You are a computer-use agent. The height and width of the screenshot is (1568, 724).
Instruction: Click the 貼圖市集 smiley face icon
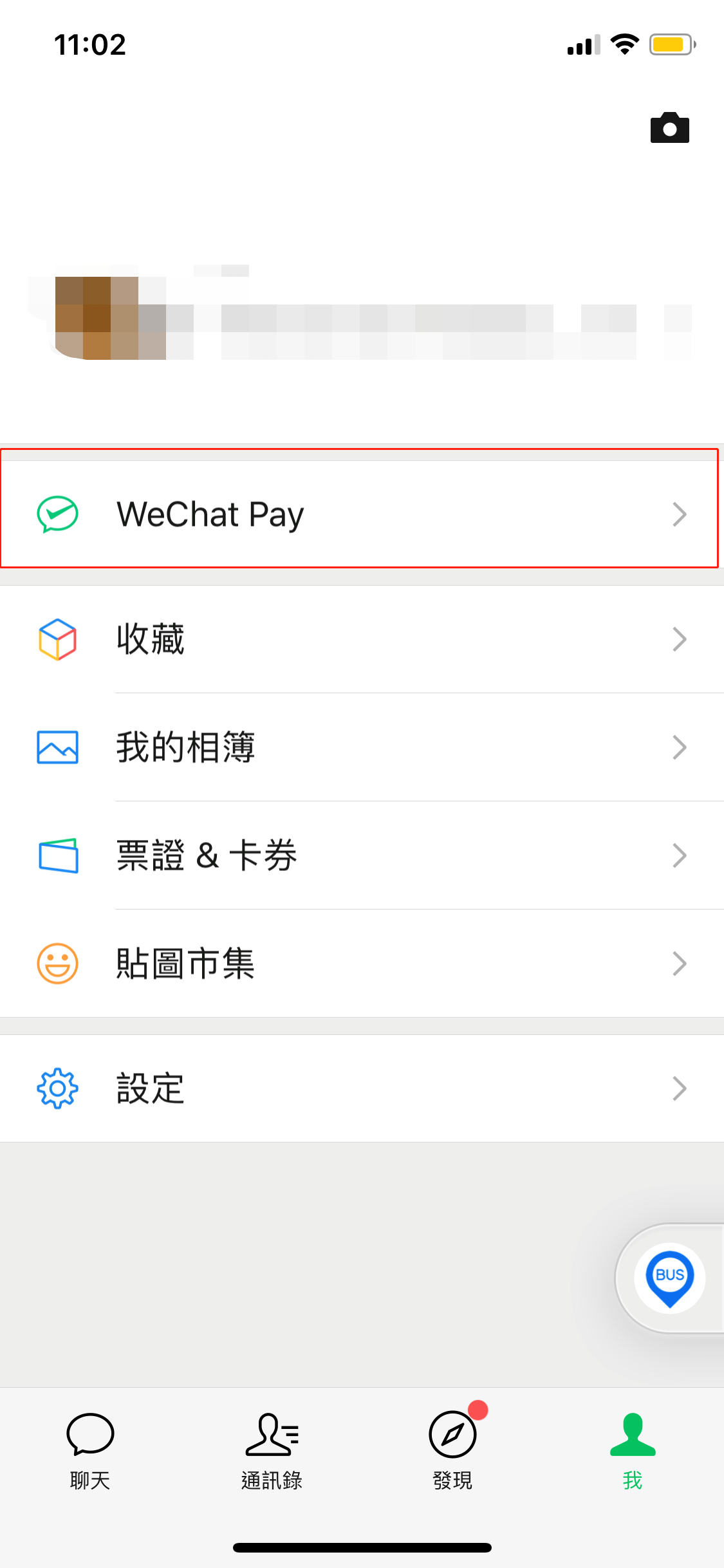(56, 963)
